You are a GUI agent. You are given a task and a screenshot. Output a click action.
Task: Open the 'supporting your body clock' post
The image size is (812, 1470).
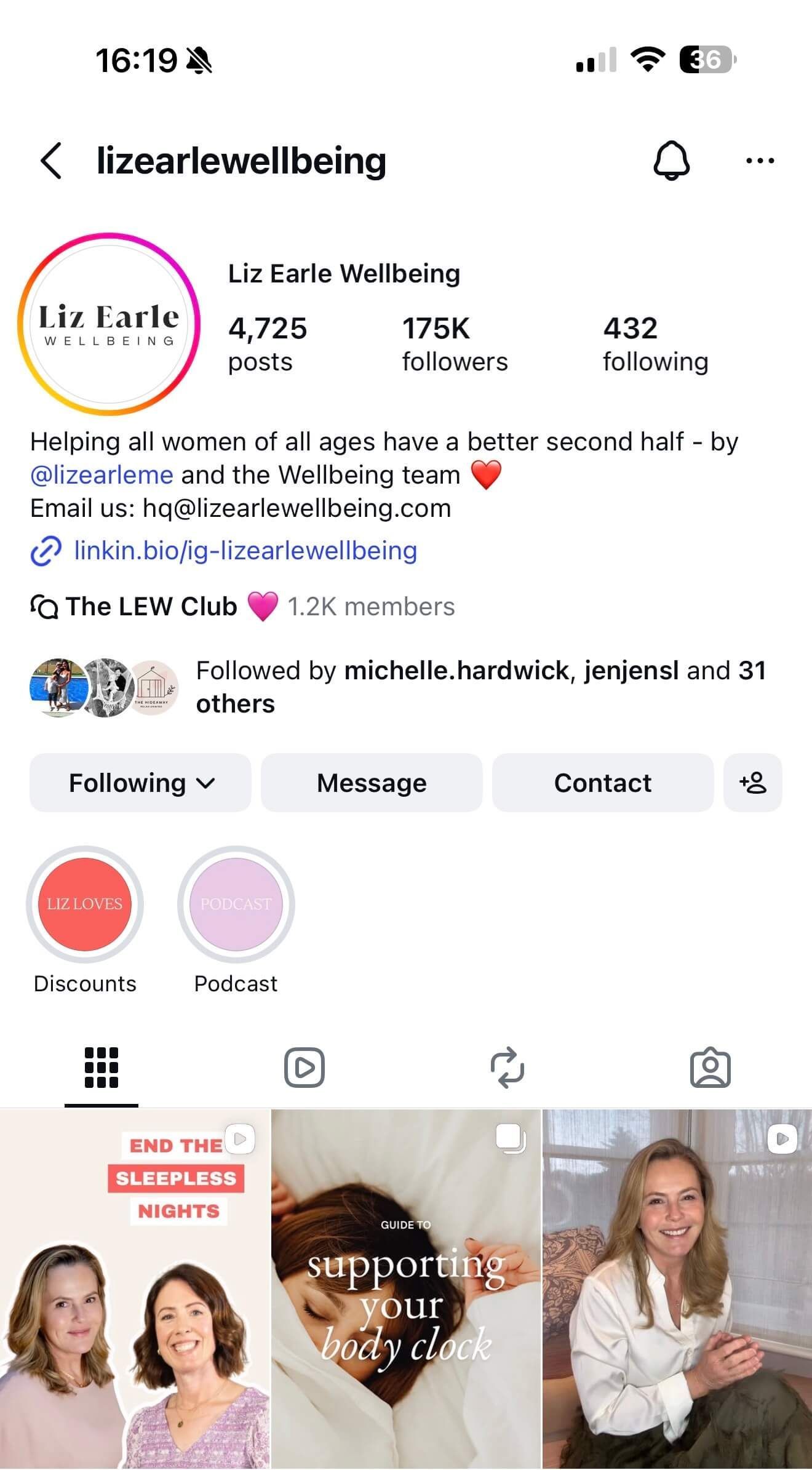406,1289
